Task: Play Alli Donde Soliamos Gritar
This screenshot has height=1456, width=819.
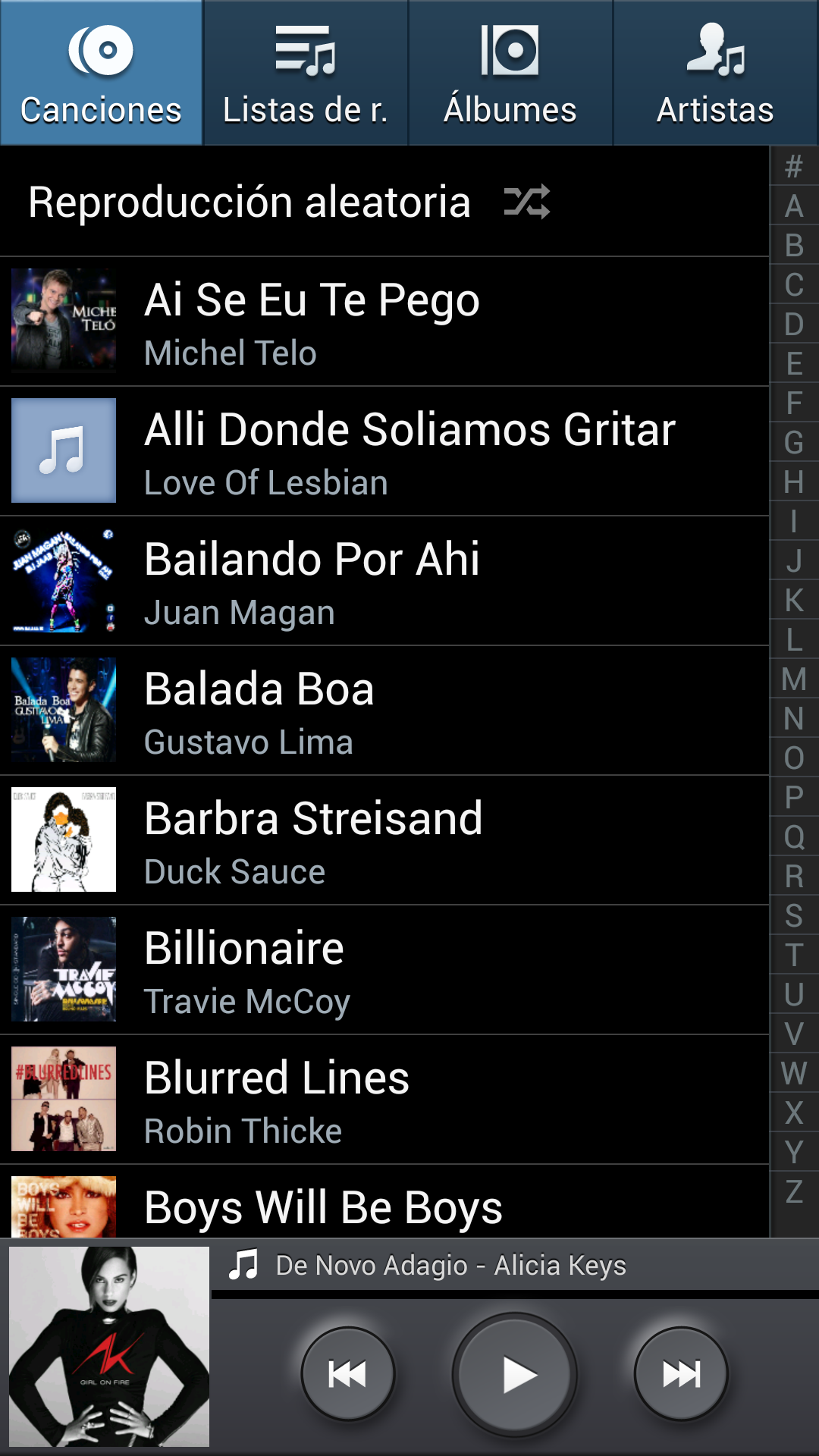Action: coord(379,451)
